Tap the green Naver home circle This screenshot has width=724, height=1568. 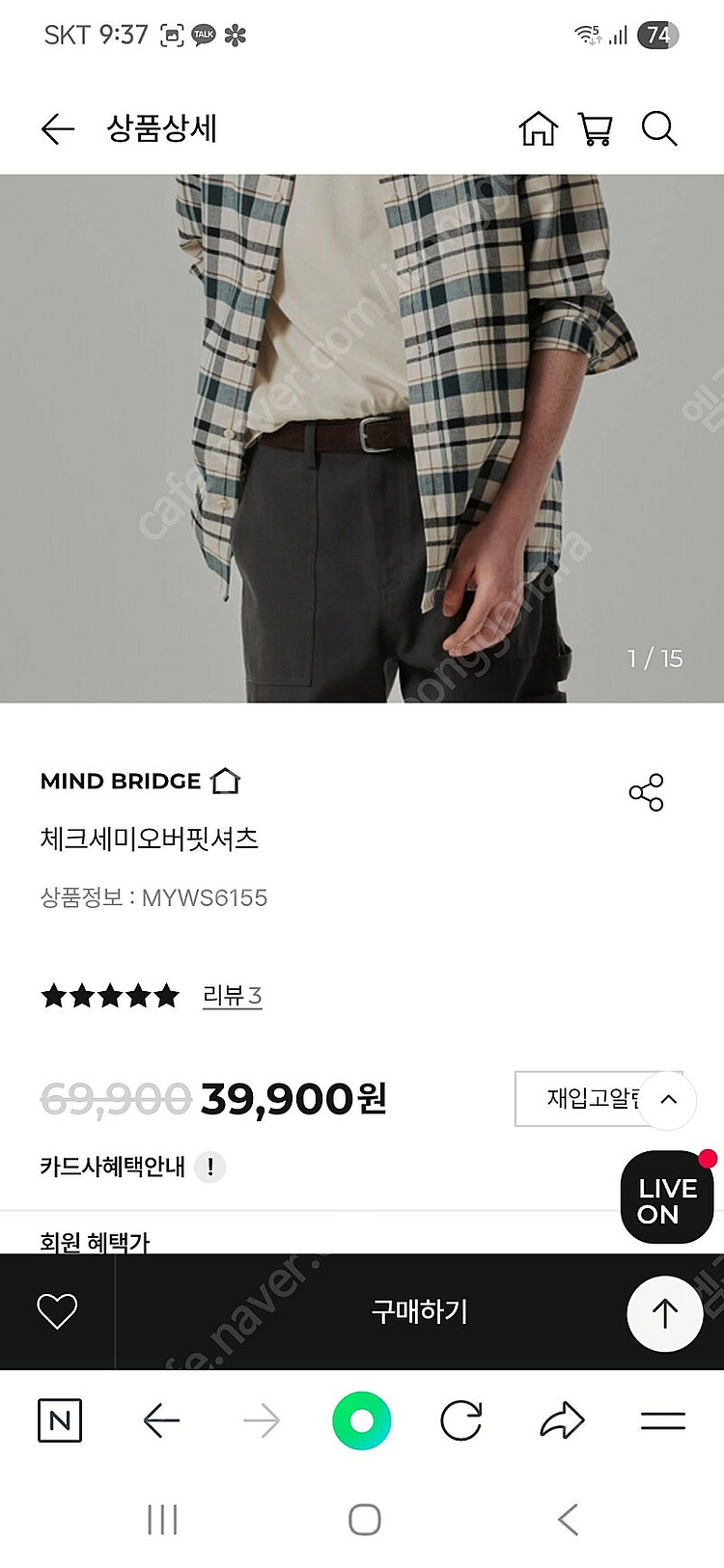[361, 1420]
